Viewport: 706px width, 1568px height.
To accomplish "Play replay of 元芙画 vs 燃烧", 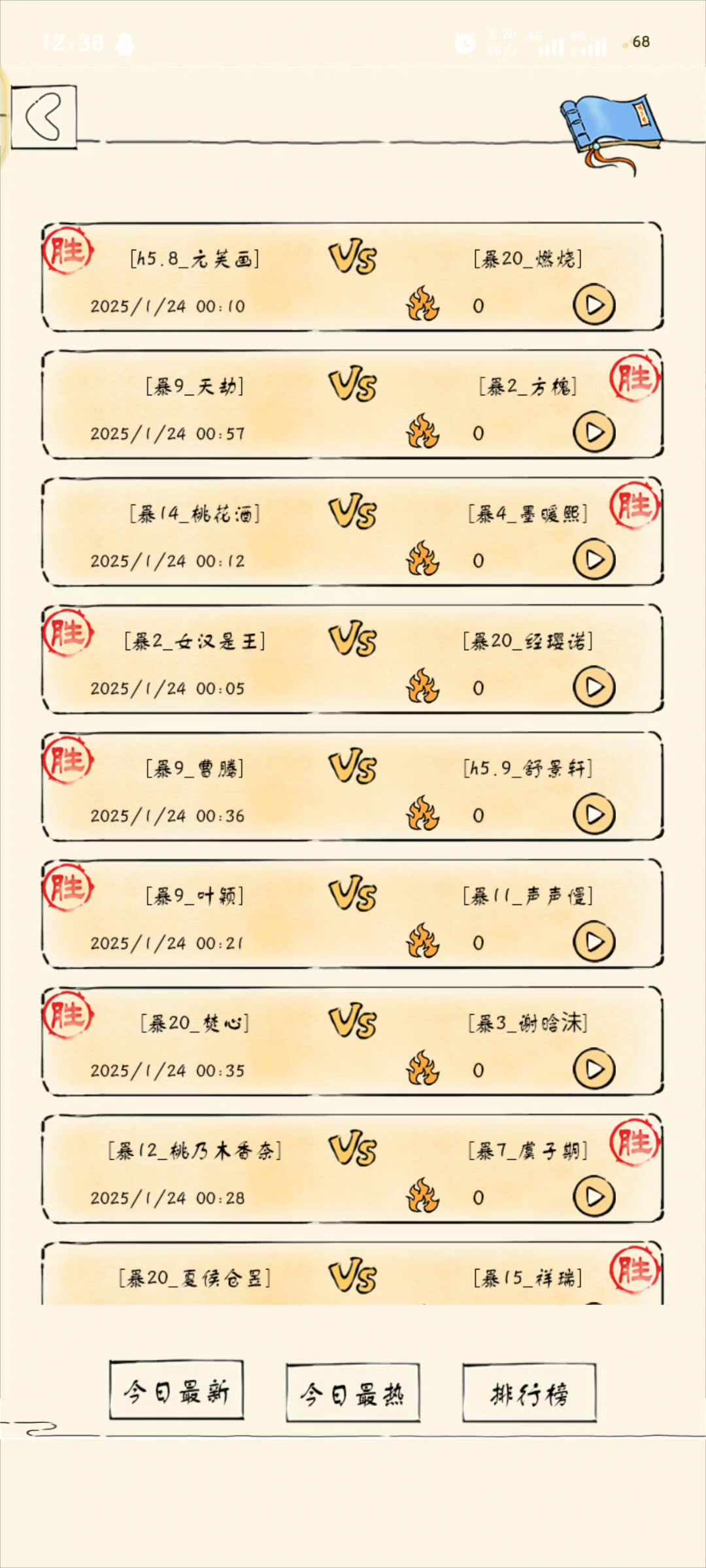I will click(594, 305).
